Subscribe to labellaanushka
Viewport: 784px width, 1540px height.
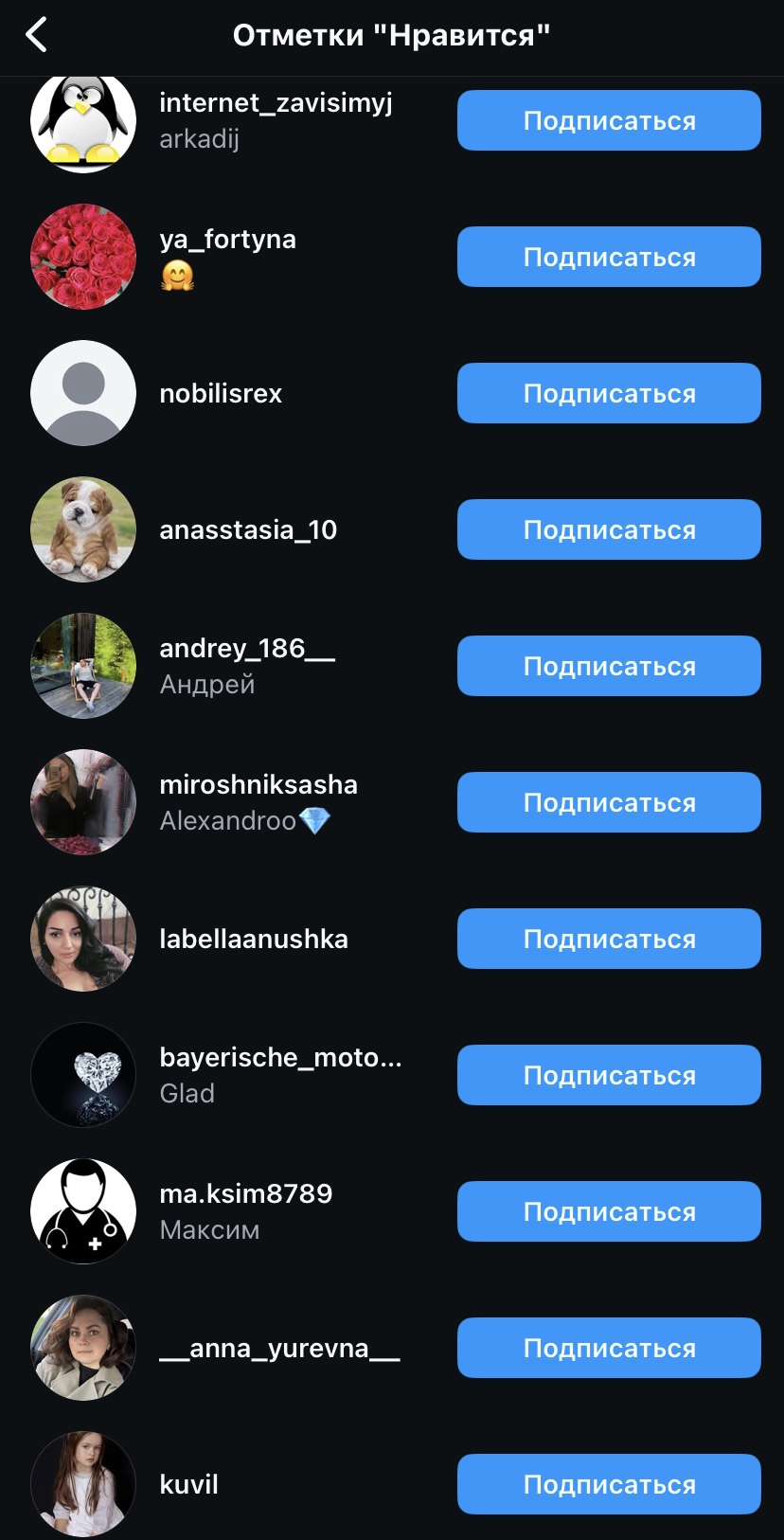click(609, 939)
